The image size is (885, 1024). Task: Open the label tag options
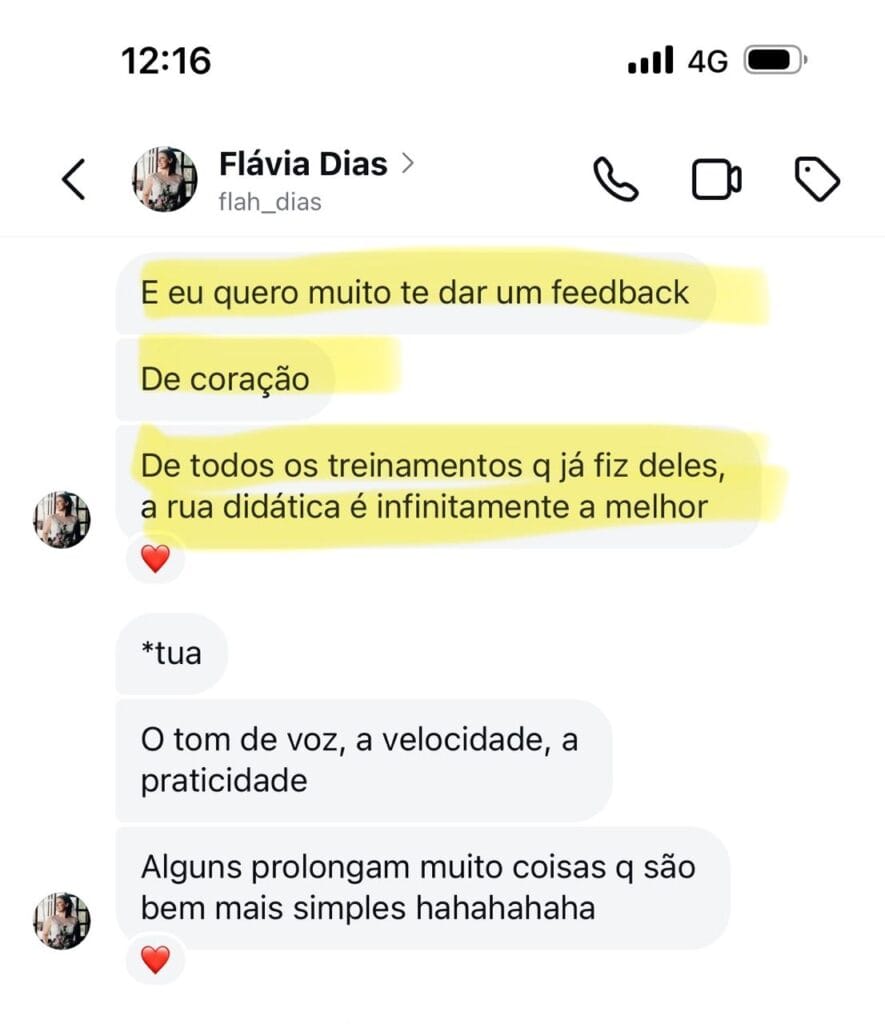point(816,180)
